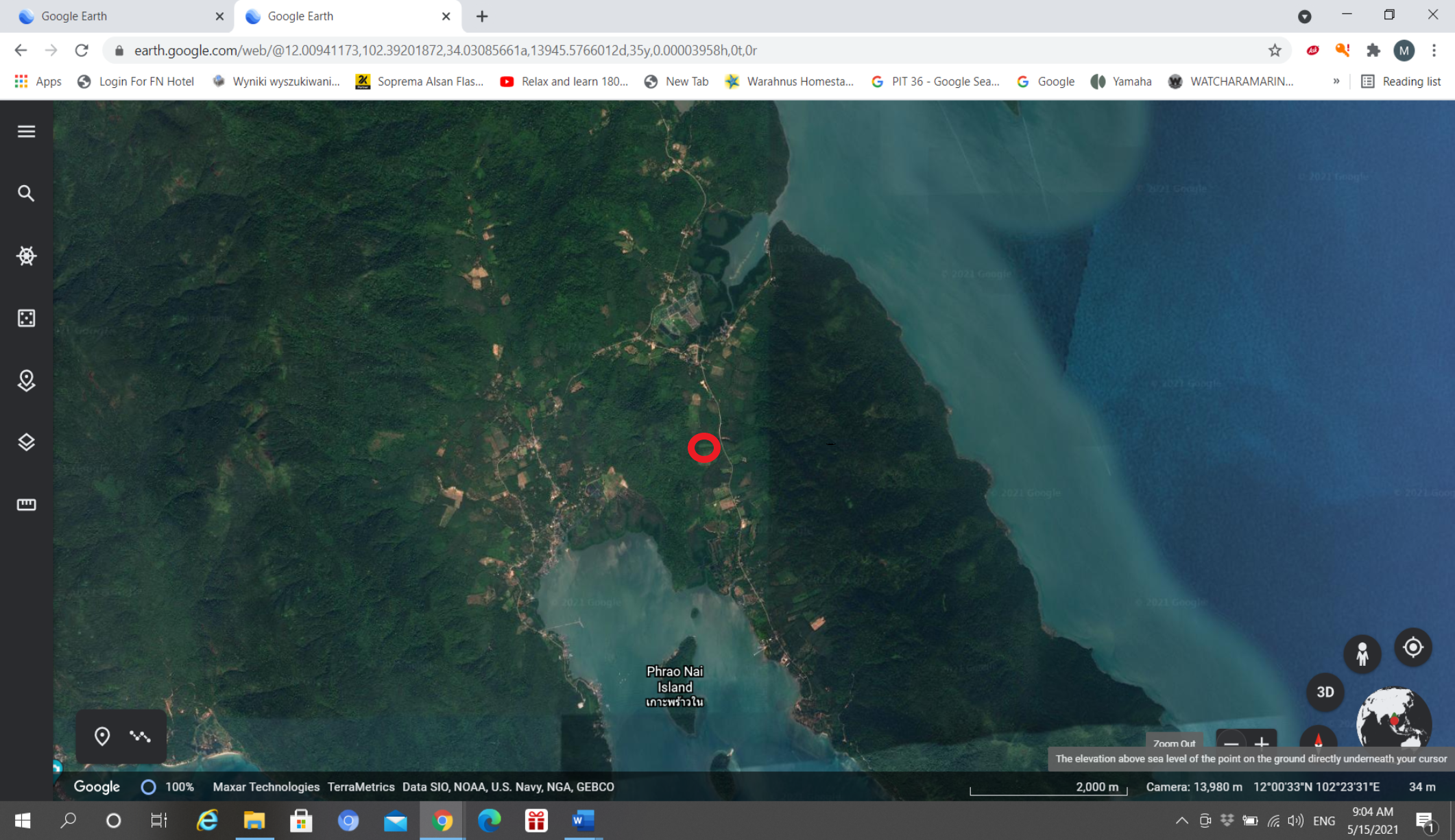Viewport: 1455px width, 840px height.
Task: Tap the I'm Feeling Lucky dice
Action: (x=26, y=318)
